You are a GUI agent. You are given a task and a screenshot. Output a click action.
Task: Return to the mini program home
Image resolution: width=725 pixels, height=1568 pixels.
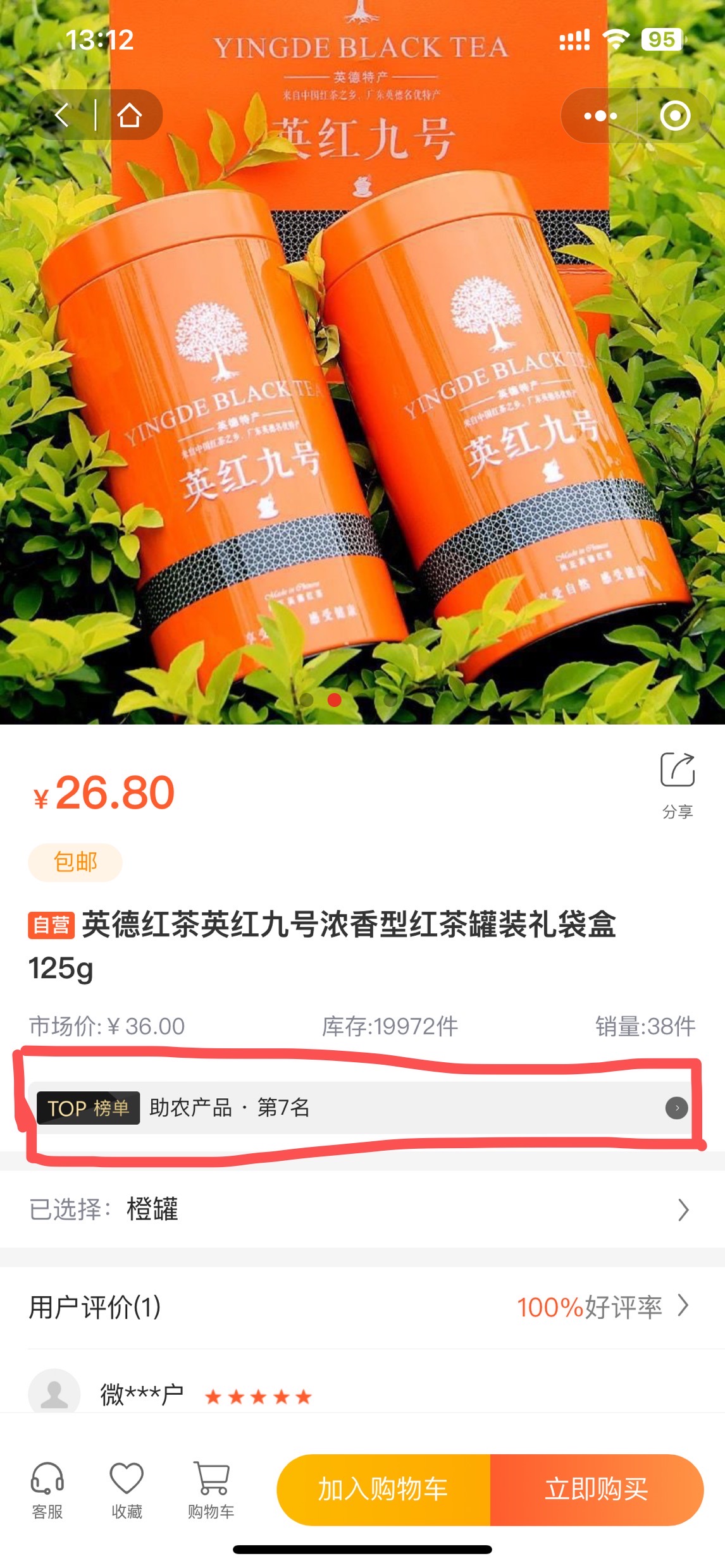130,115
